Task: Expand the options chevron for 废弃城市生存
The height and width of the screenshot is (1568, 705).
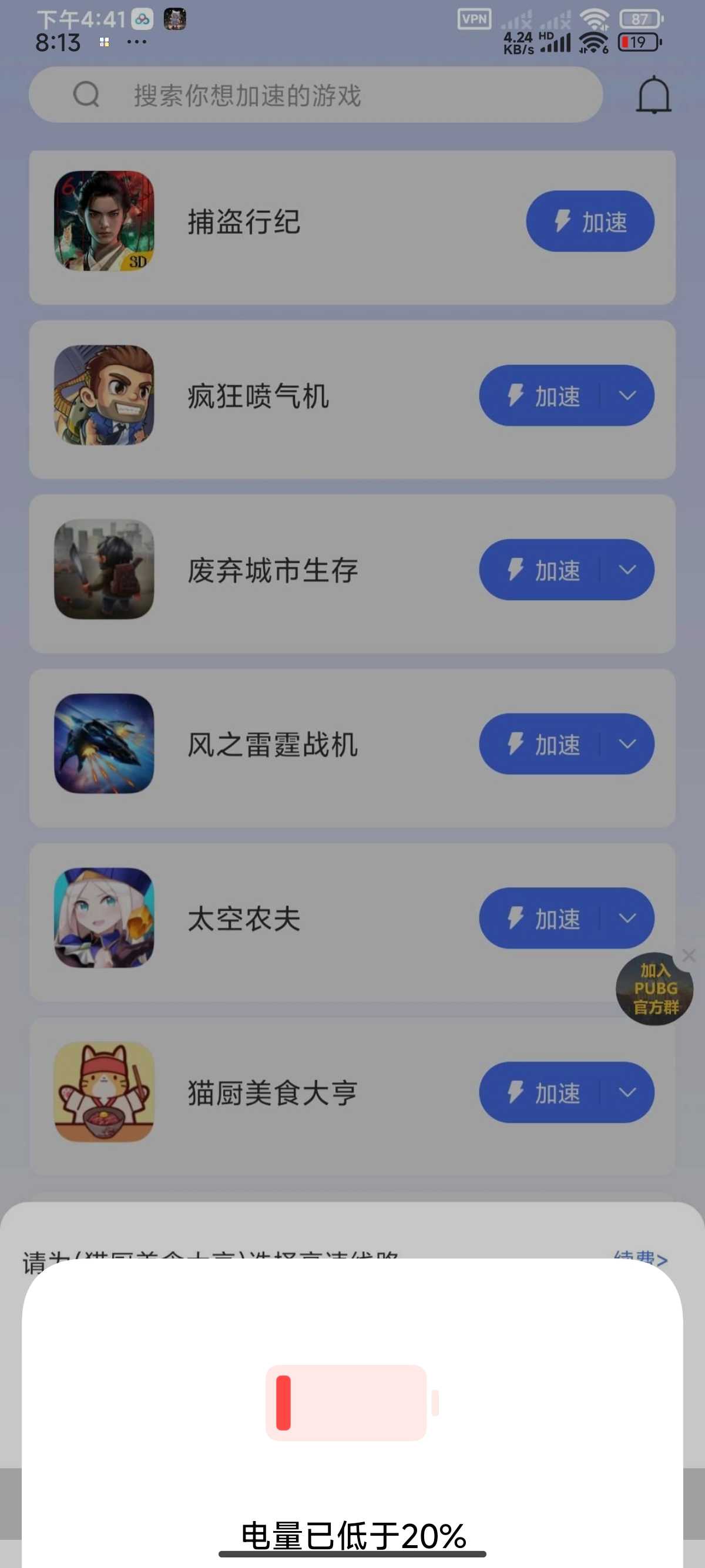Action: (627, 570)
